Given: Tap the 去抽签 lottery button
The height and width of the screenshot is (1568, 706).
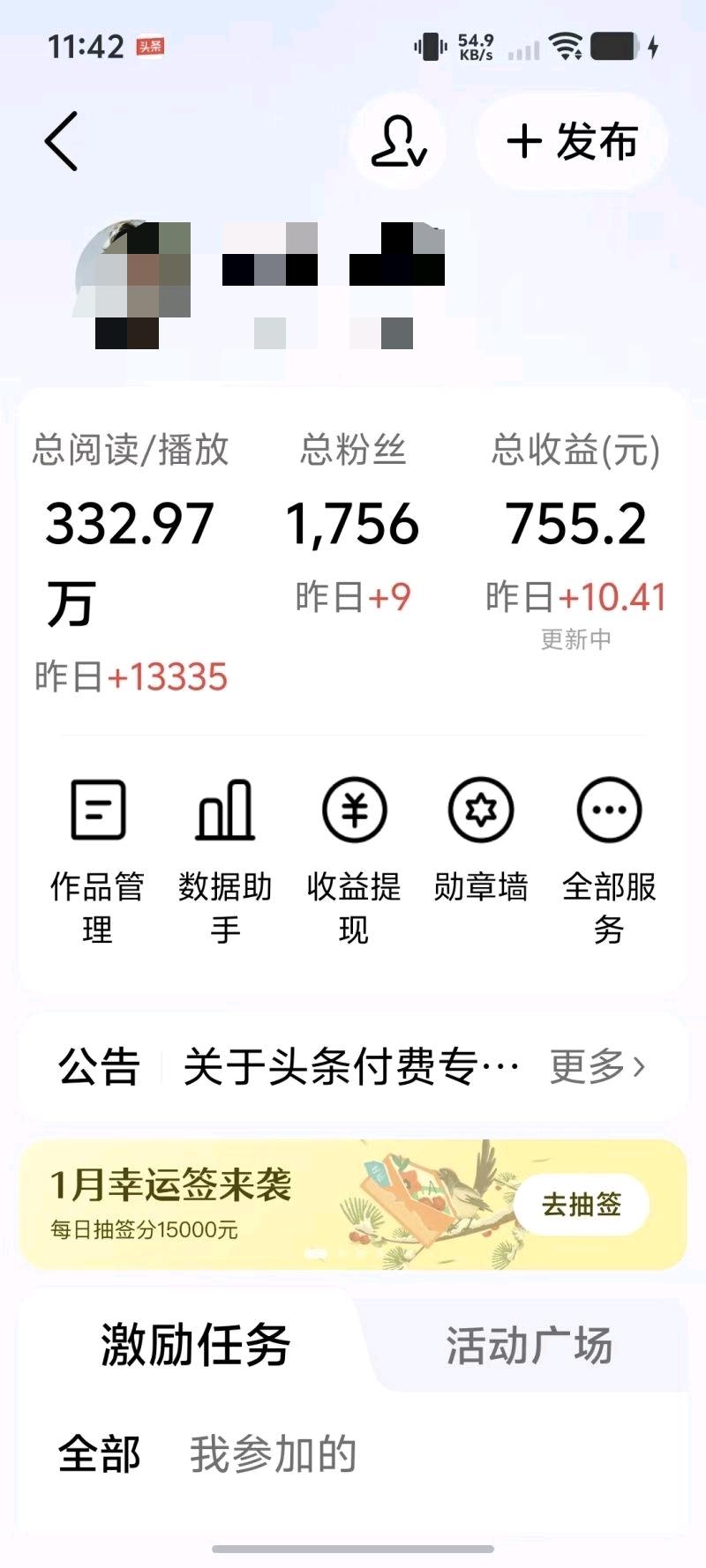Looking at the screenshot, I should (582, 1205).
